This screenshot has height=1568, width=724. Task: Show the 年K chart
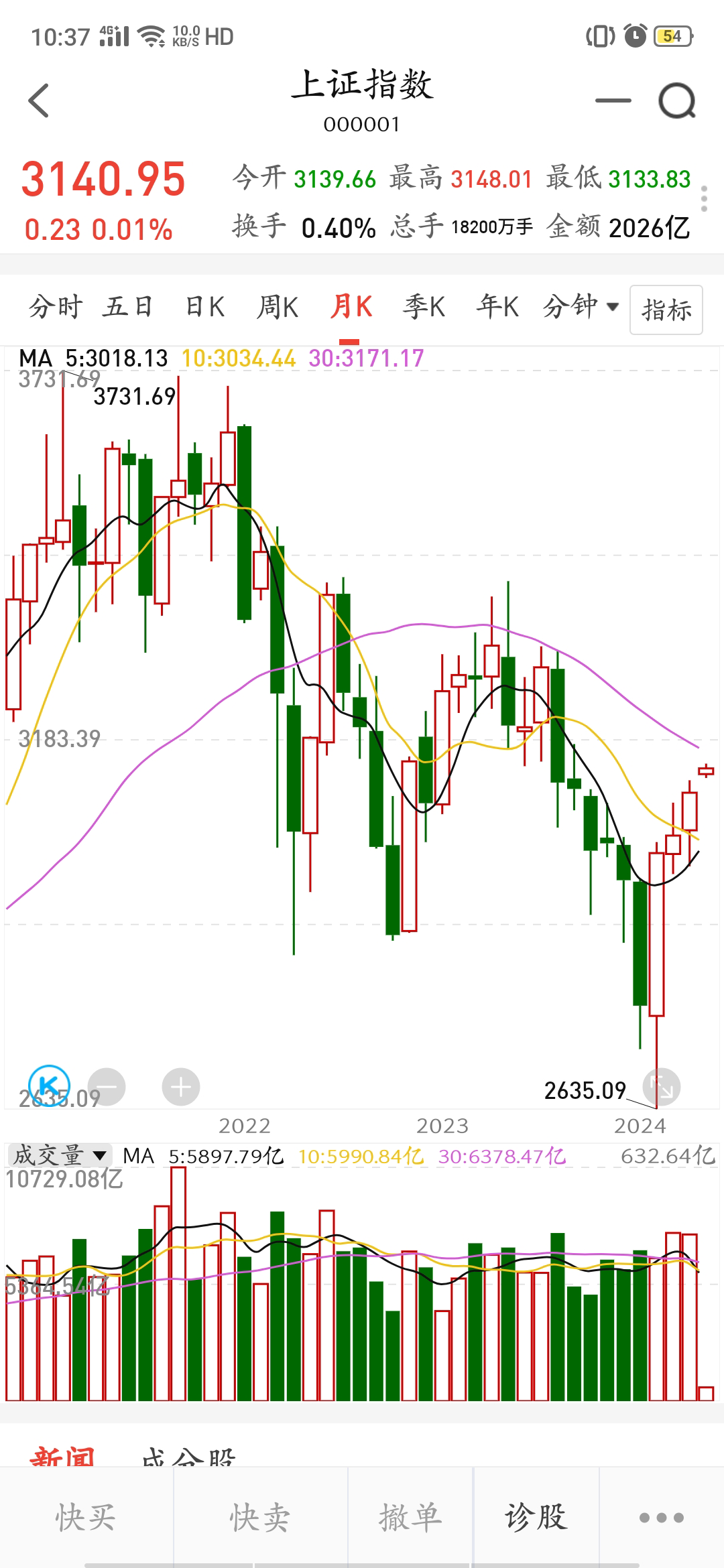(x=497, y=308)
